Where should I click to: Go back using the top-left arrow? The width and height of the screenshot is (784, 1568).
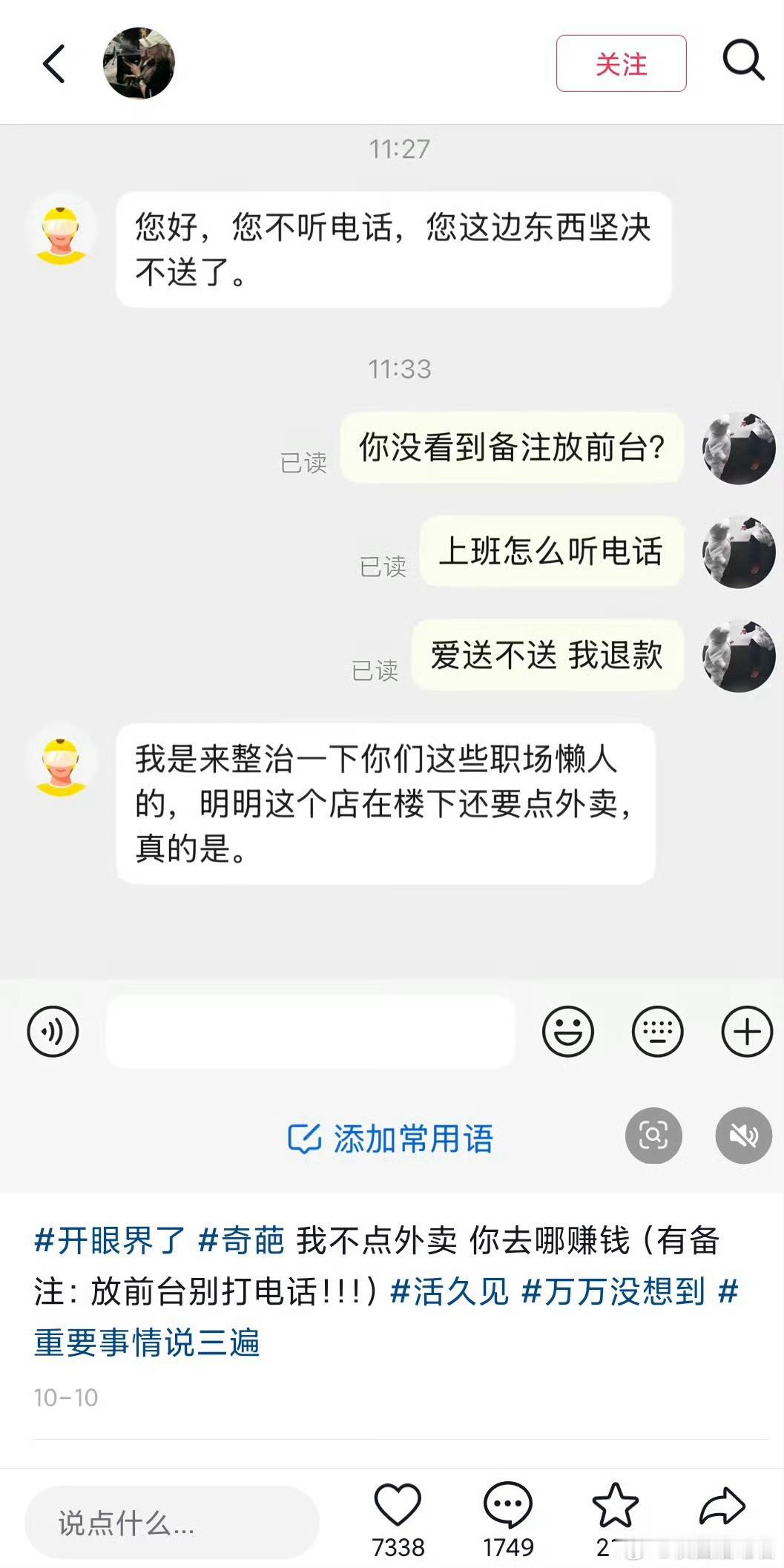pyautogui.click(x=54, y=63)
